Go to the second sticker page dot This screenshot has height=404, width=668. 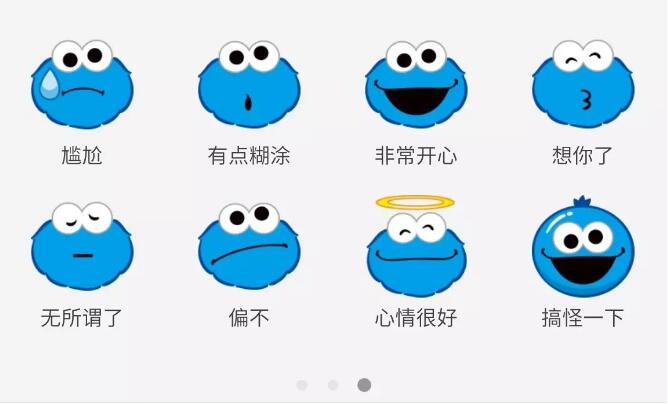pyautogui.click(x=333, y=385)
